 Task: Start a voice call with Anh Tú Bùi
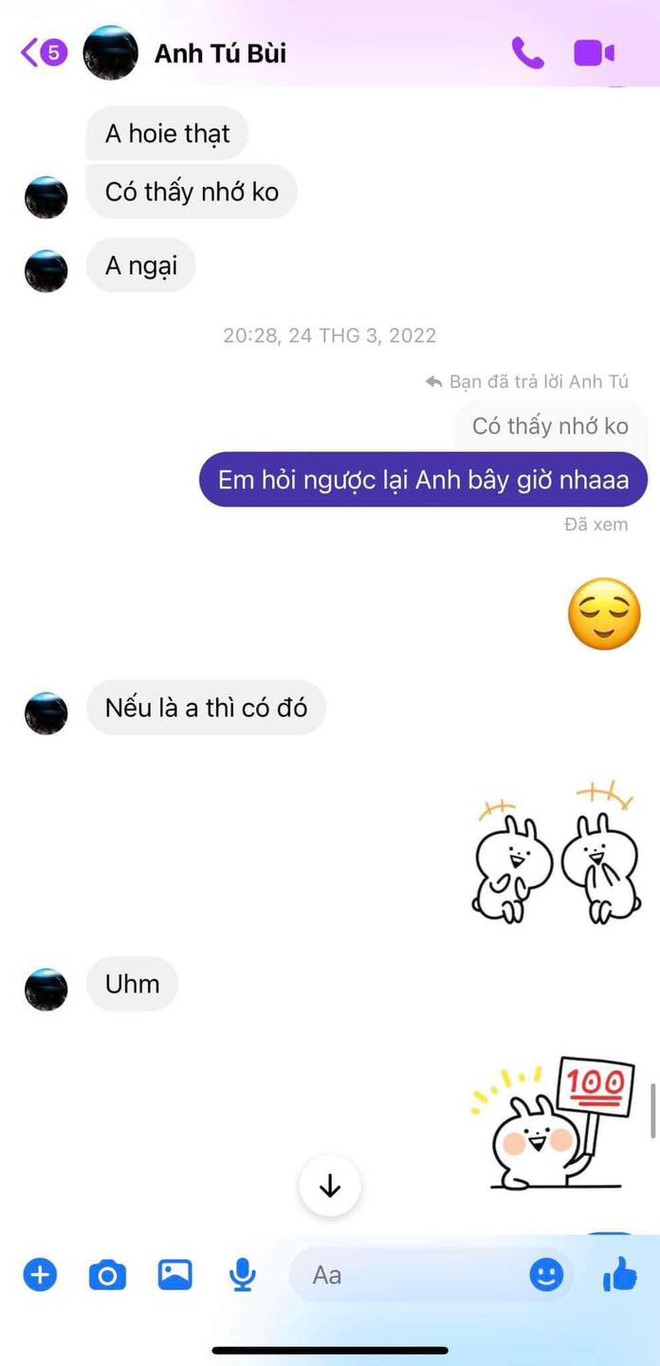pos(527,52)
